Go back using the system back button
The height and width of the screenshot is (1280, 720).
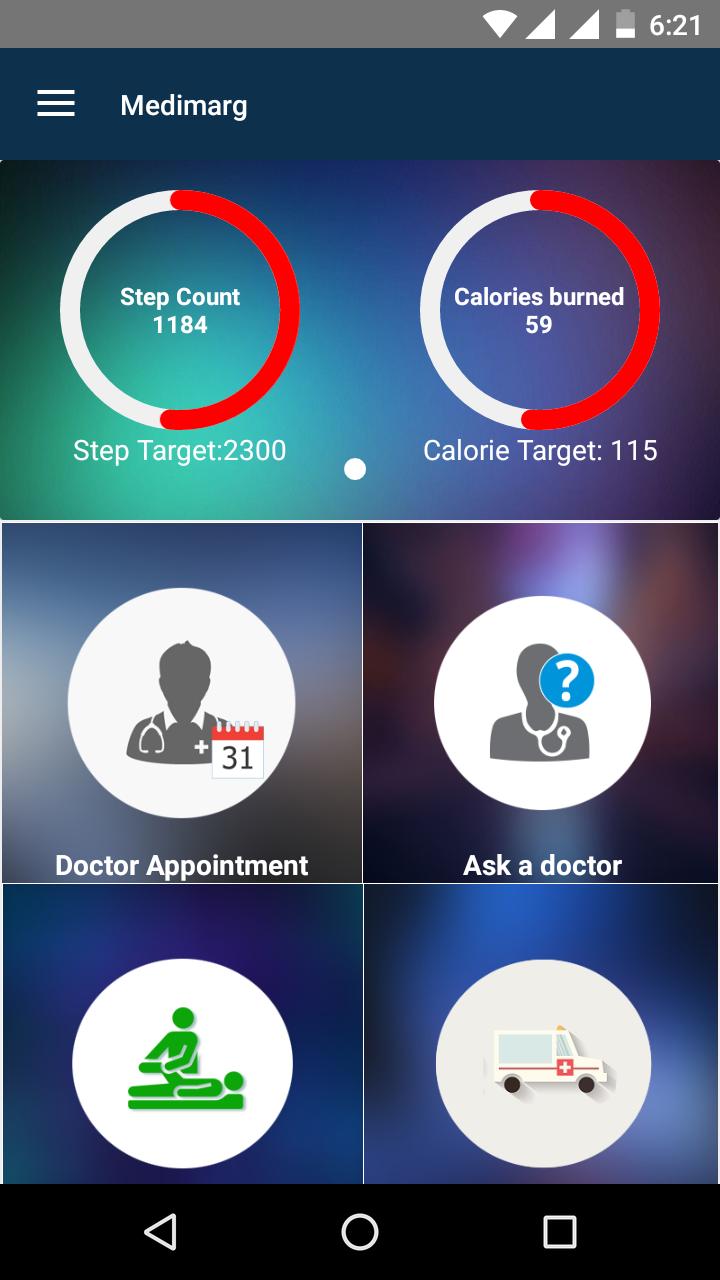tap(160, 1232)
